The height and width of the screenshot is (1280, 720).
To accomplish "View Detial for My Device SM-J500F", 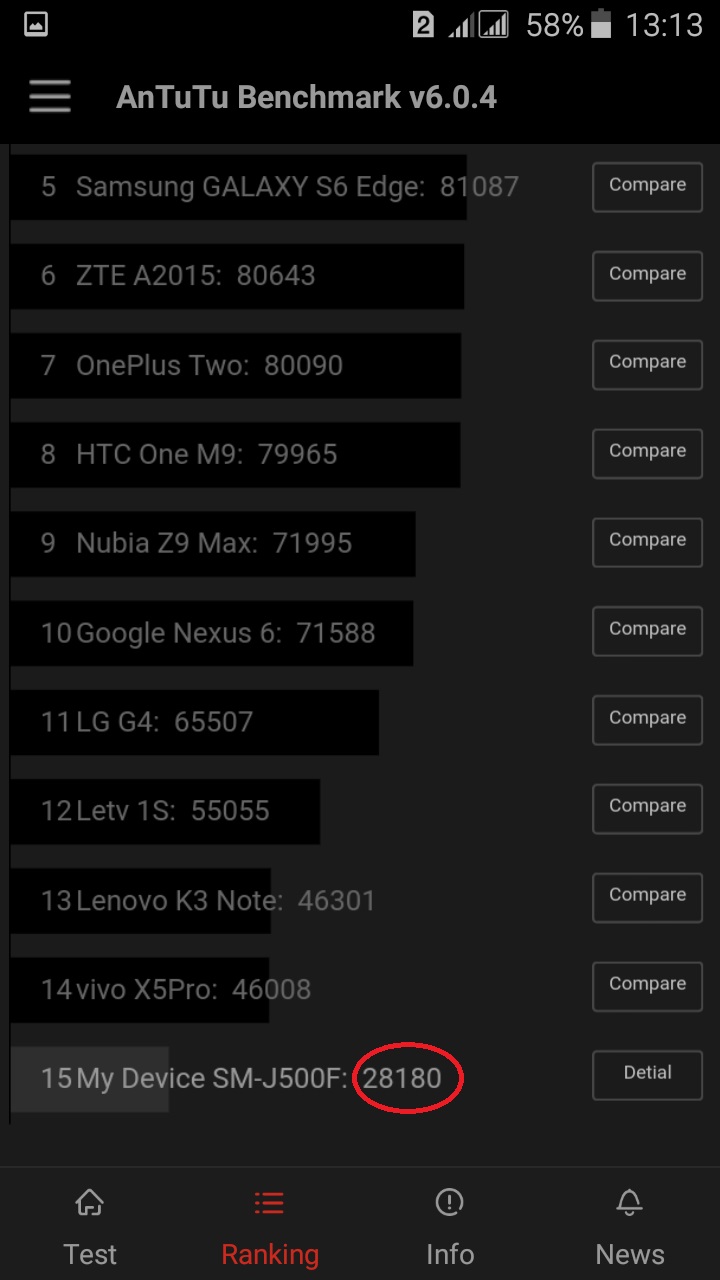I will (x=647, y=1075).
